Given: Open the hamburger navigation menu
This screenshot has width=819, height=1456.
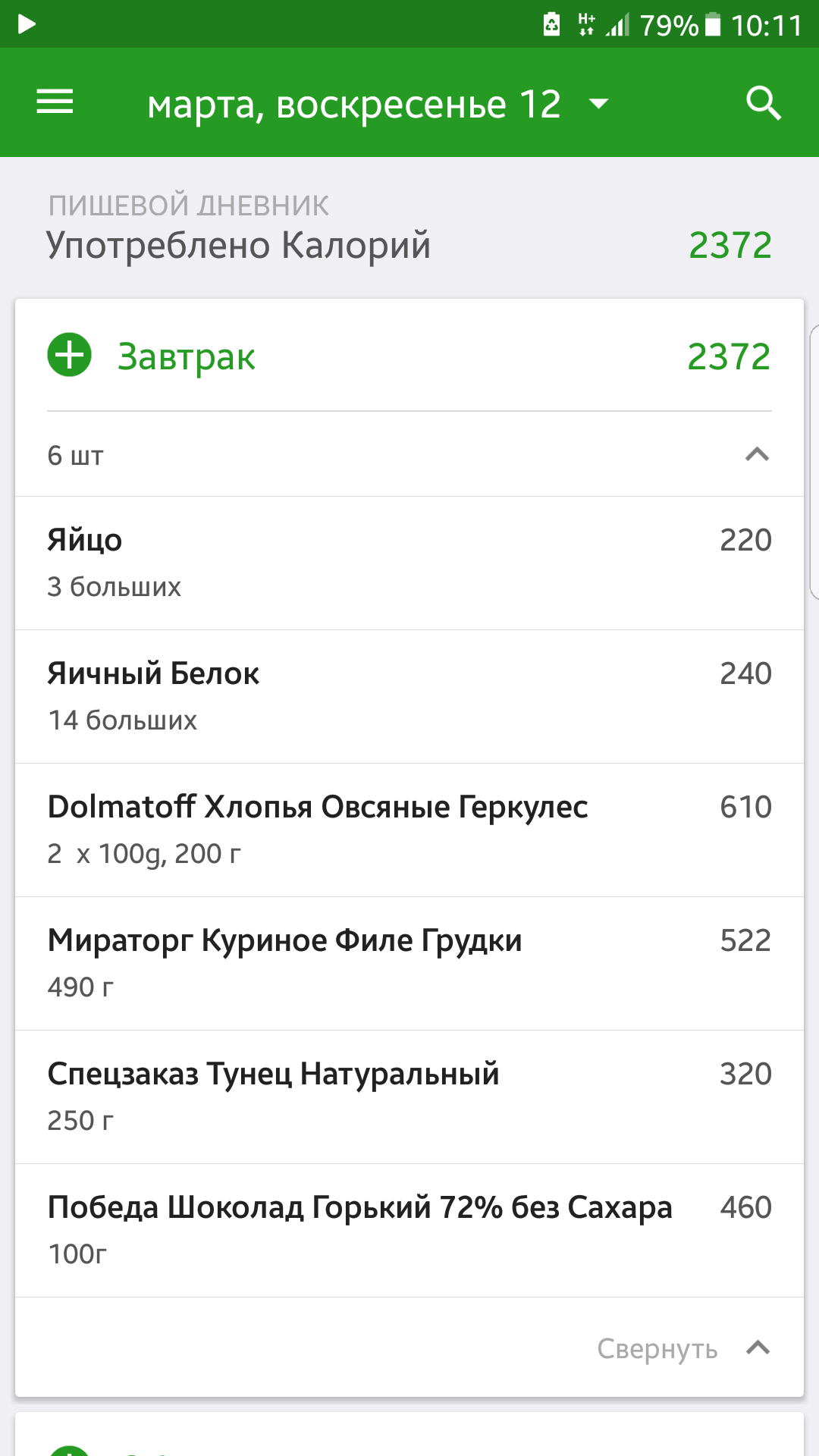Looking at the screenshot, I should [x=55, y=102].
